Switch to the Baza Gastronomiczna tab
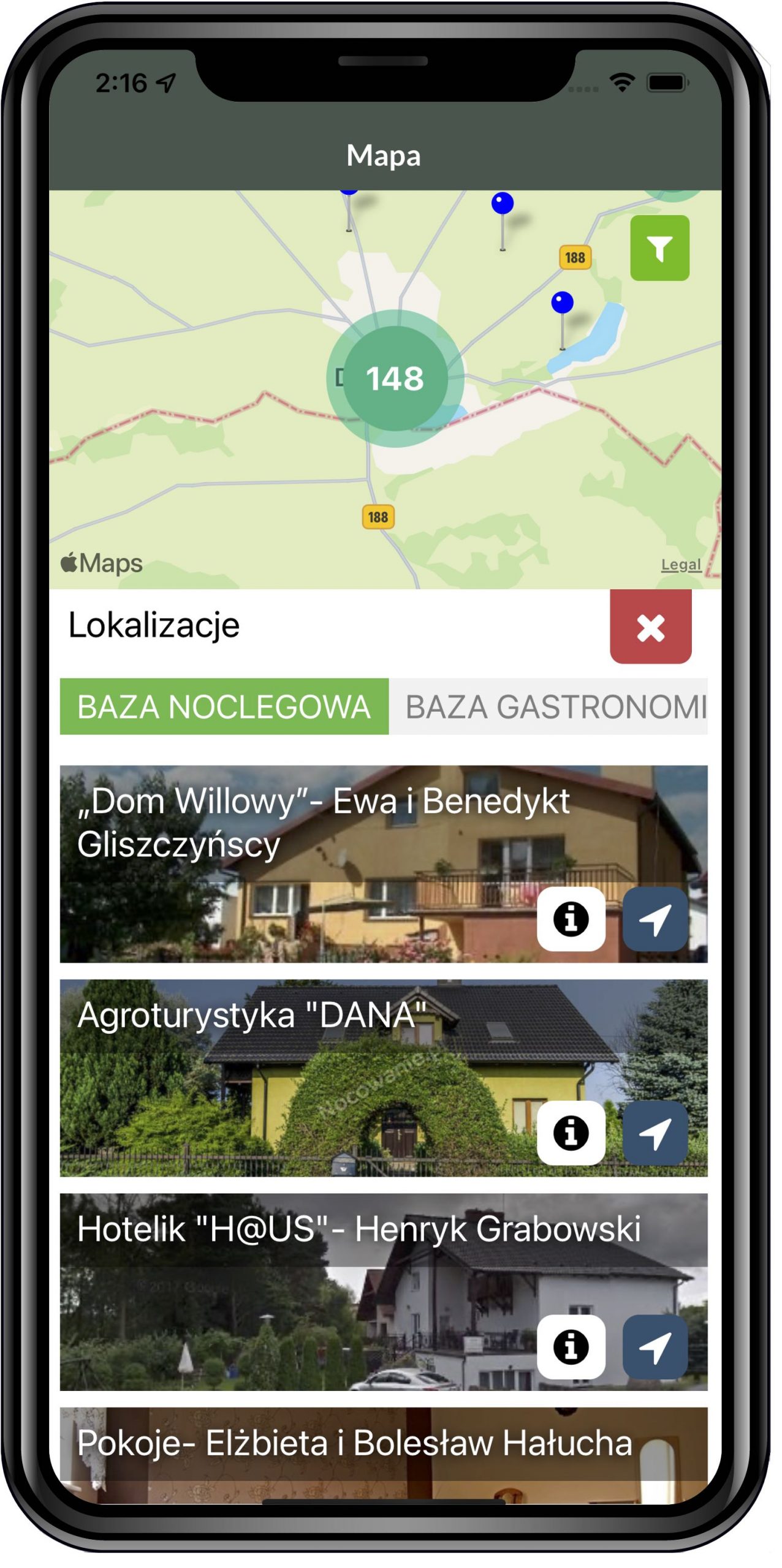Viewport: 782px width, 1568px height. [x=549, y=706]
